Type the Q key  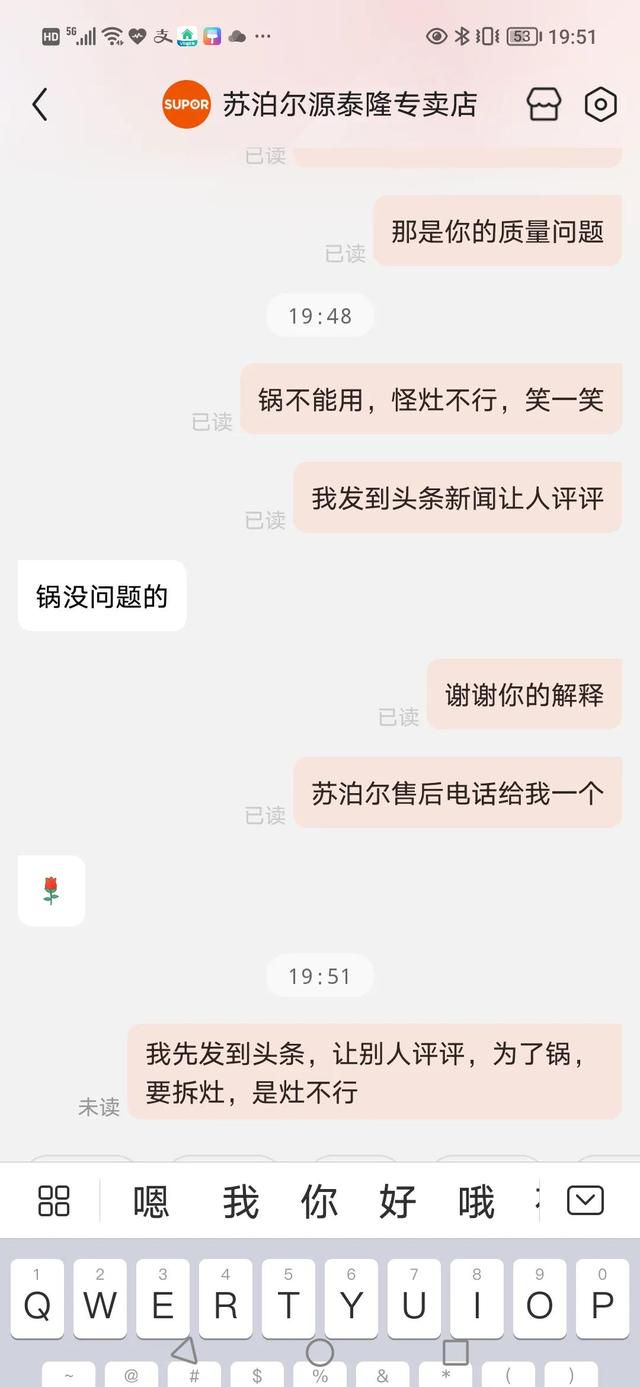pyautogui.click(x=37, y=1298)
